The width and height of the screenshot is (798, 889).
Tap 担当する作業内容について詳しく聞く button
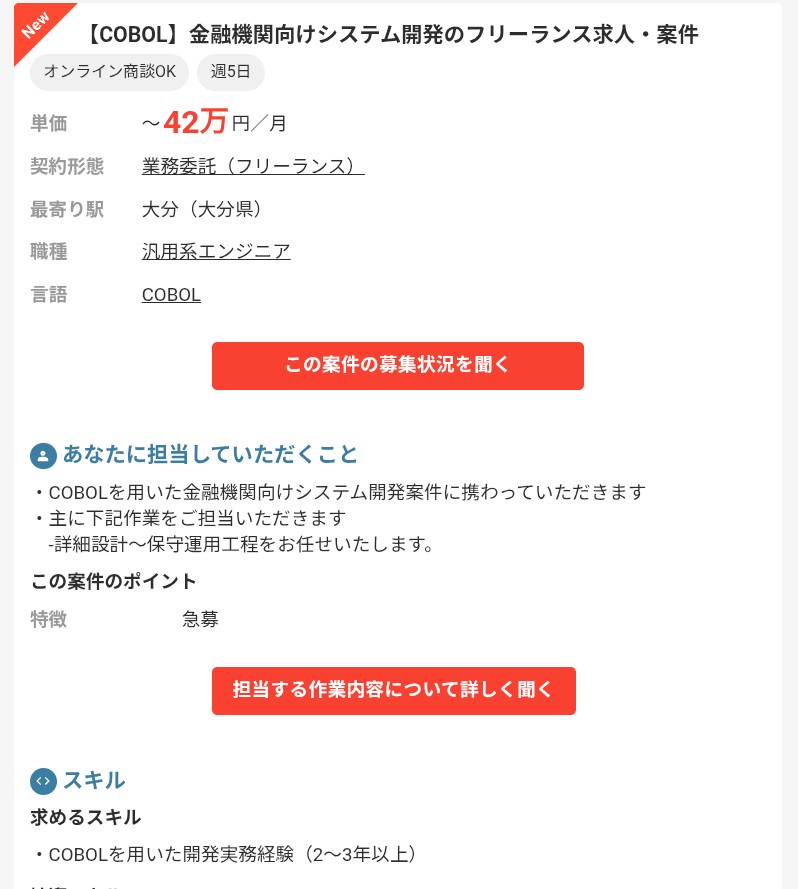point(394,691)
